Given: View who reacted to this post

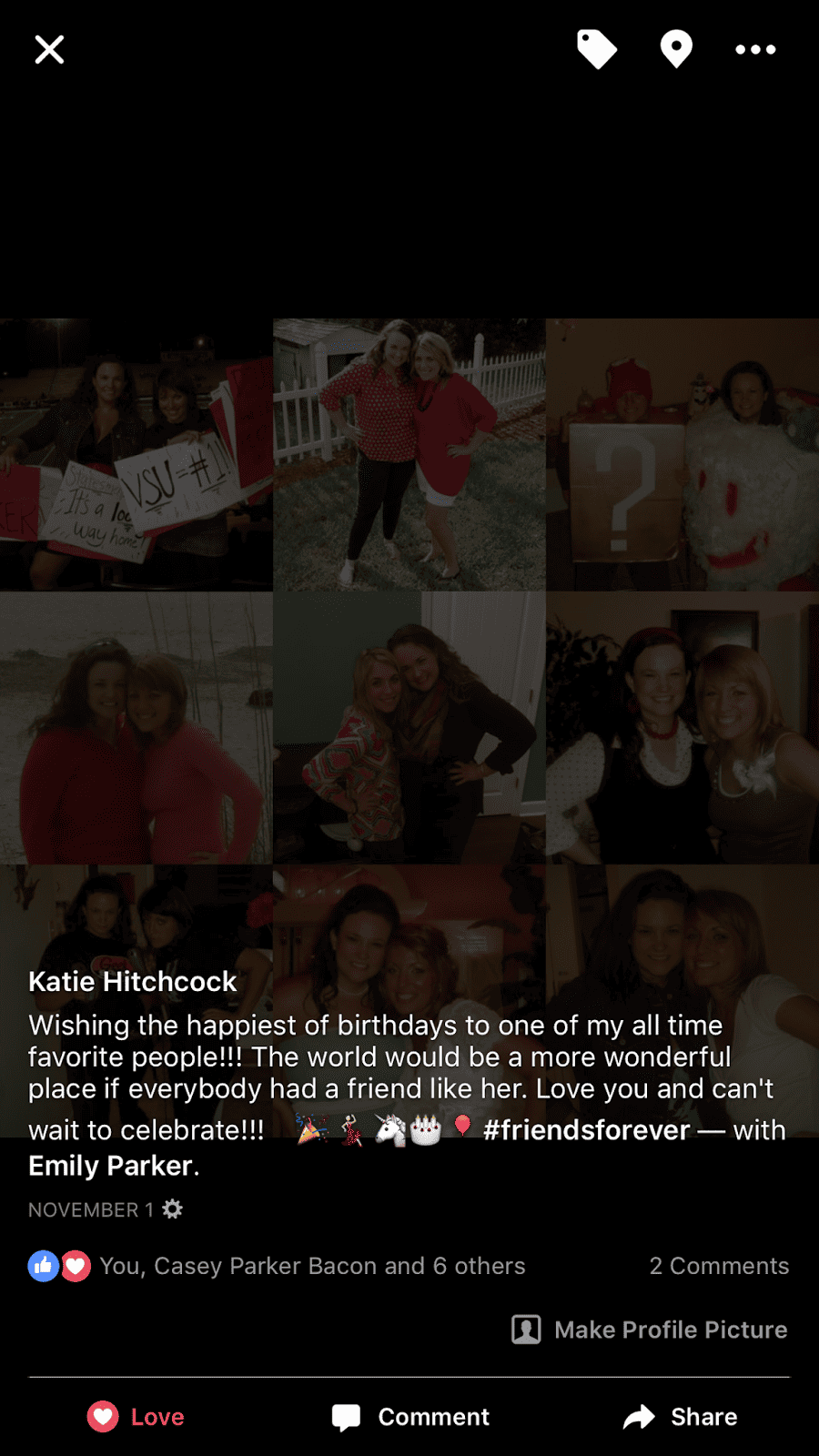Looking at the screenshot, I should (311, 1266).
